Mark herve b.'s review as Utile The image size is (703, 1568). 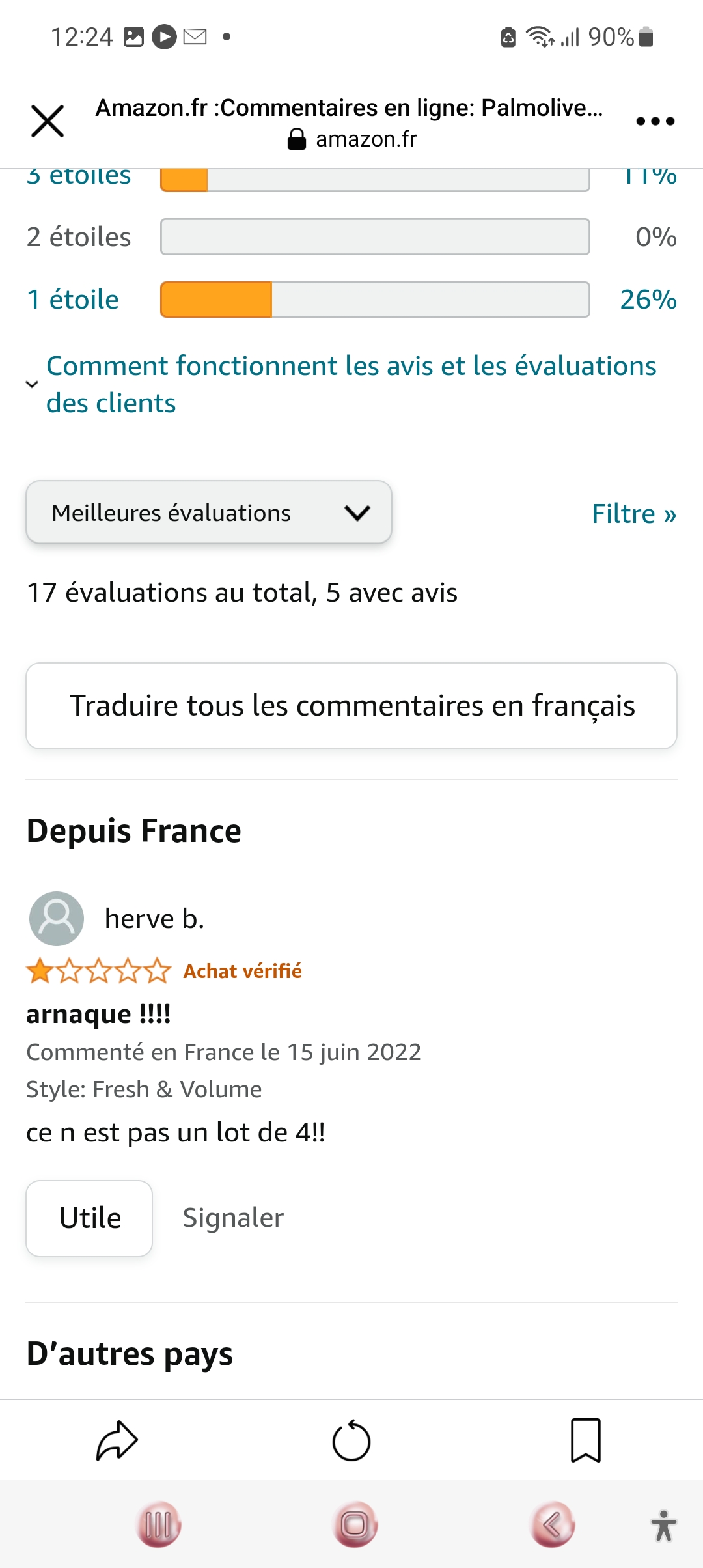click(x=89, y=1218)
